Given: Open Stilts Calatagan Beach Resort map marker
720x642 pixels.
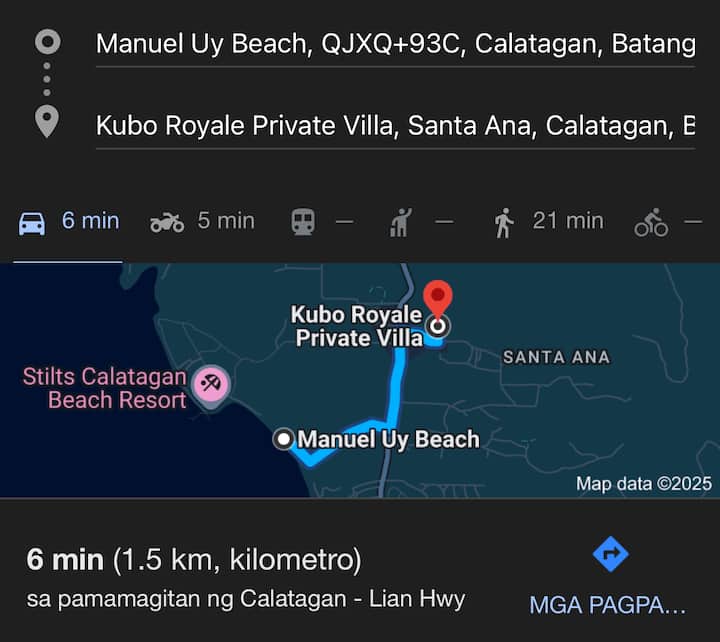Looking at the screenshot, I should click(211, 385).
